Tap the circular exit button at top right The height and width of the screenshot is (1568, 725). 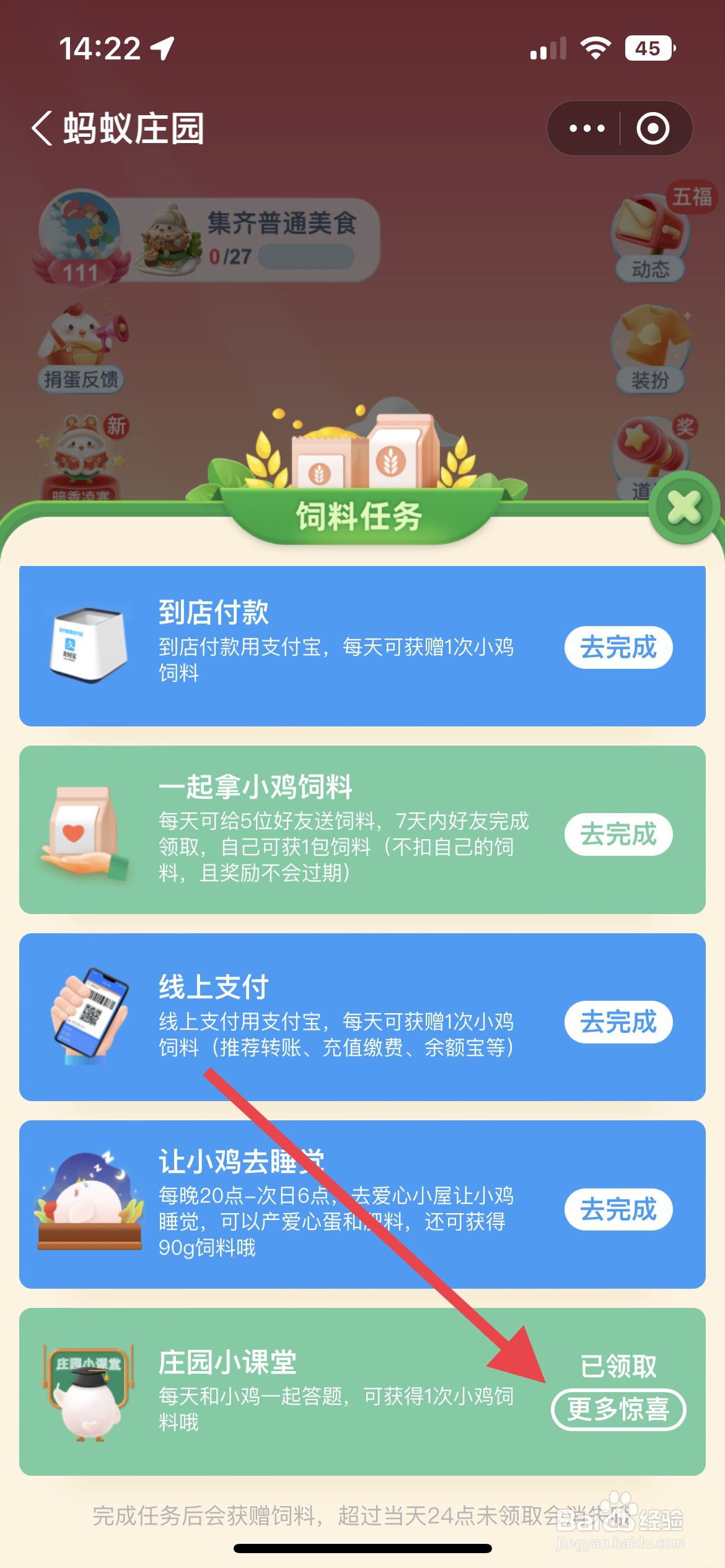click(652, 128)
